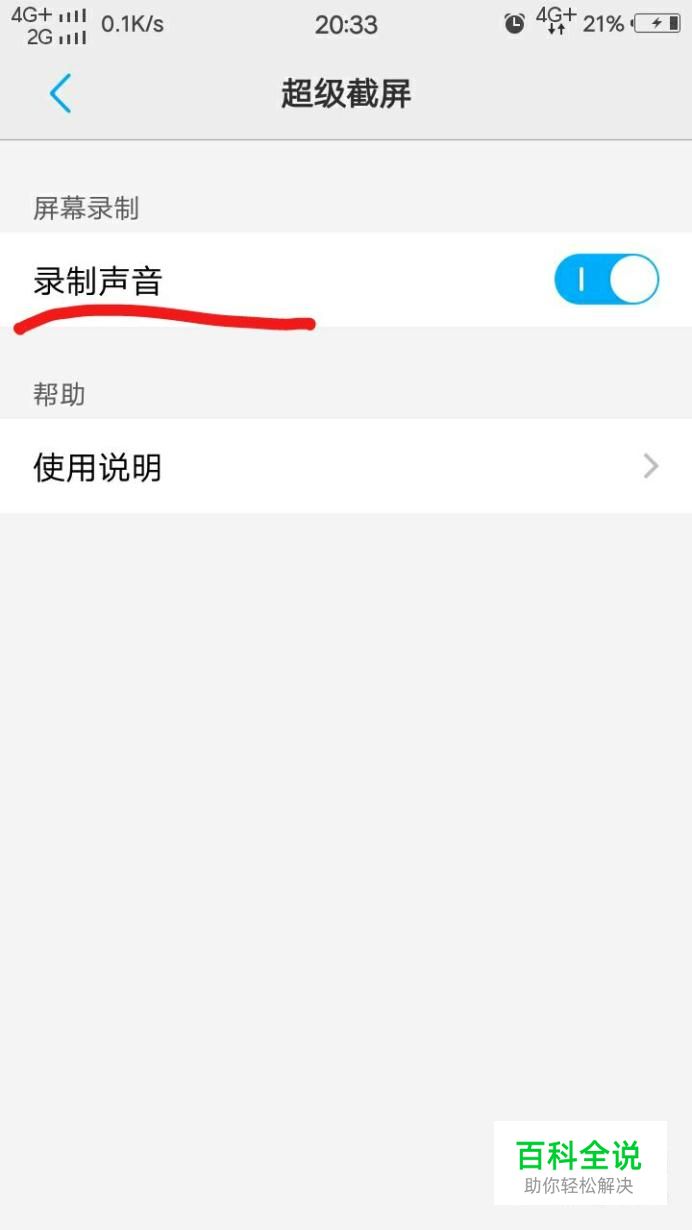The image size is (692, 1230).
Task: Open the 使用说明 help page
Action: (x=345, y=466)
